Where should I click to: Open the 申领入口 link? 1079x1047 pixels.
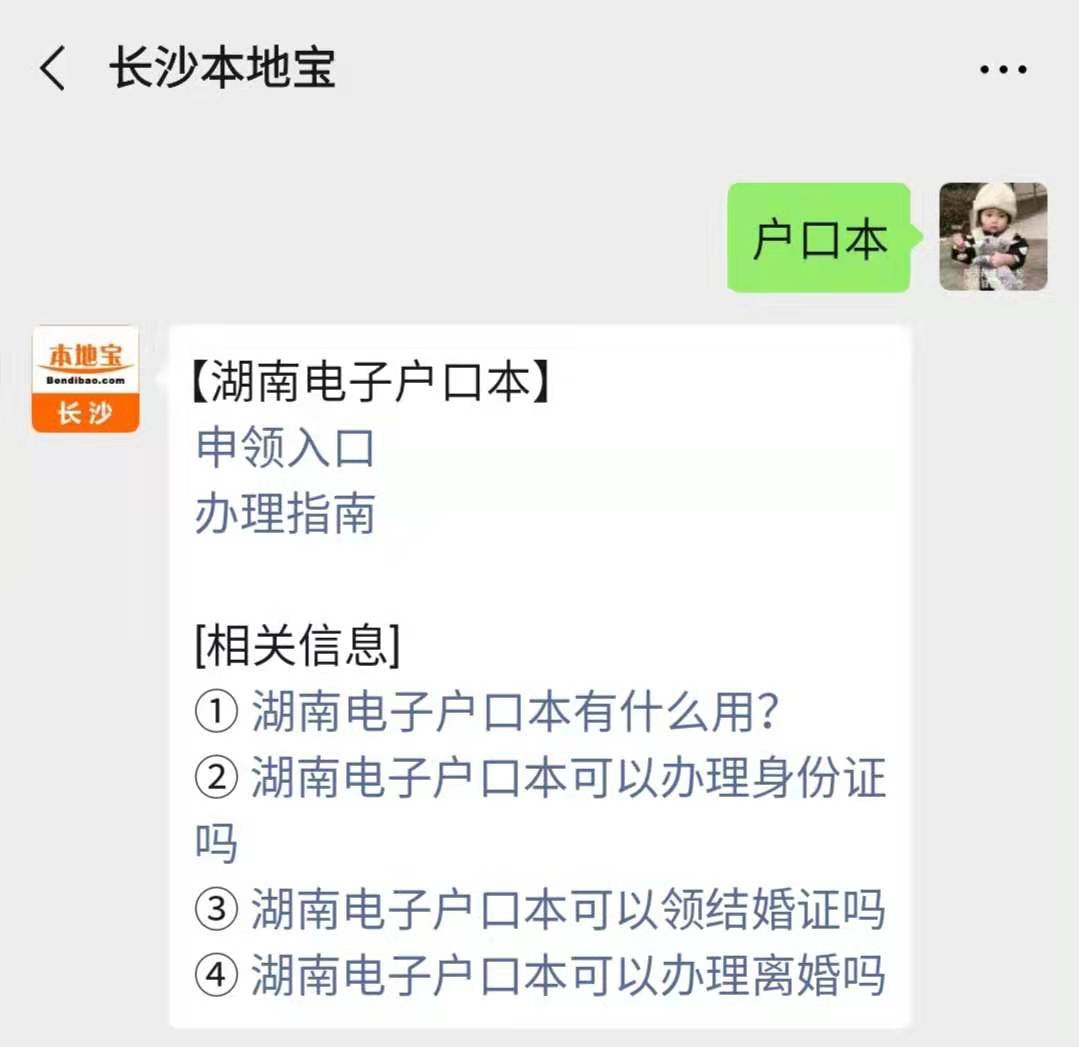tap(285, 448)
